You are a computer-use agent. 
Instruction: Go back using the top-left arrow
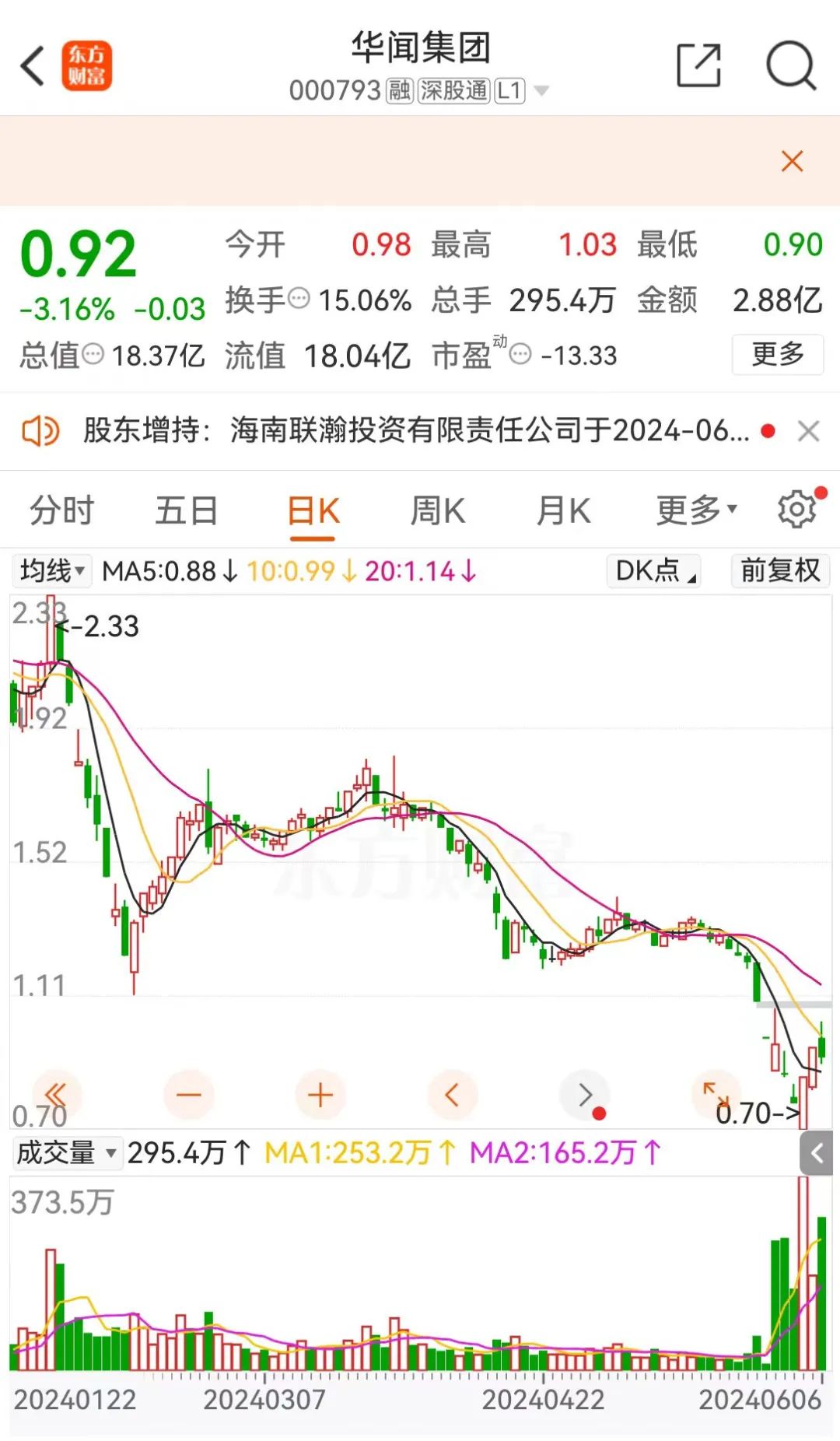(x=33, y=66)
